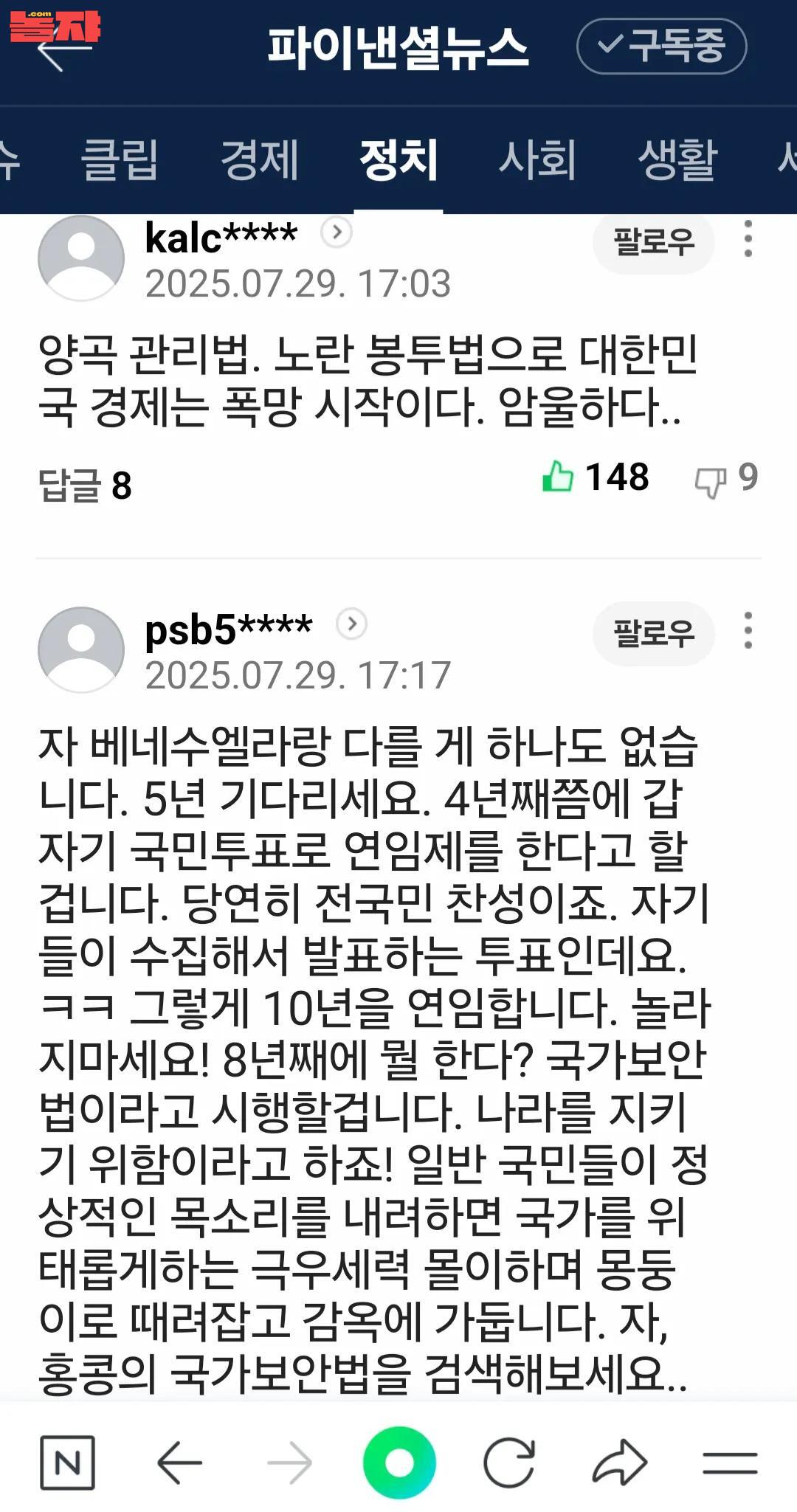
Task: Open psb5**** profile chevron
Action: click(352, 624)
